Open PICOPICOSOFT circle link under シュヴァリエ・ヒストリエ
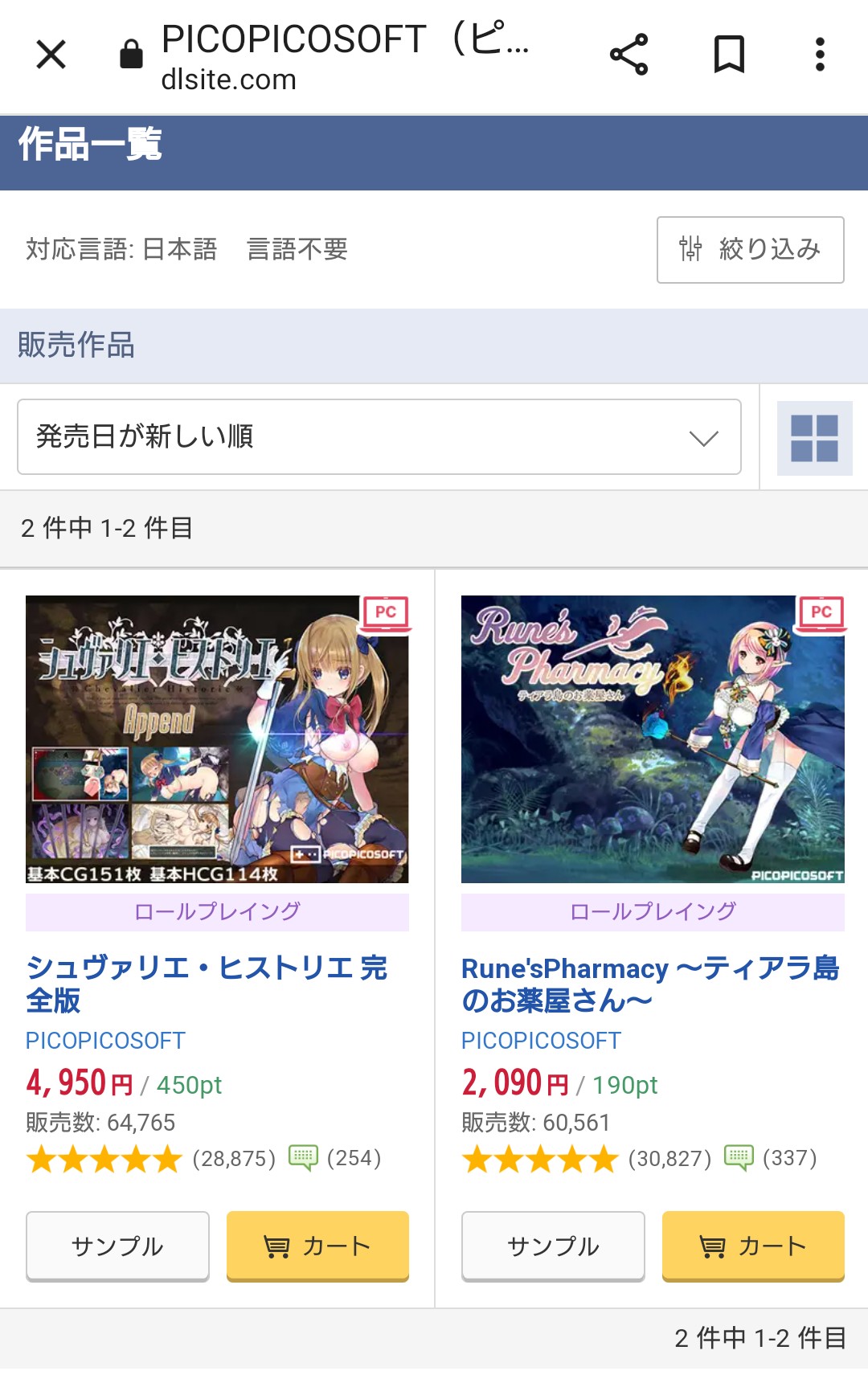This screenshot has height=1375, width=868. click(x=105, y=1041)
